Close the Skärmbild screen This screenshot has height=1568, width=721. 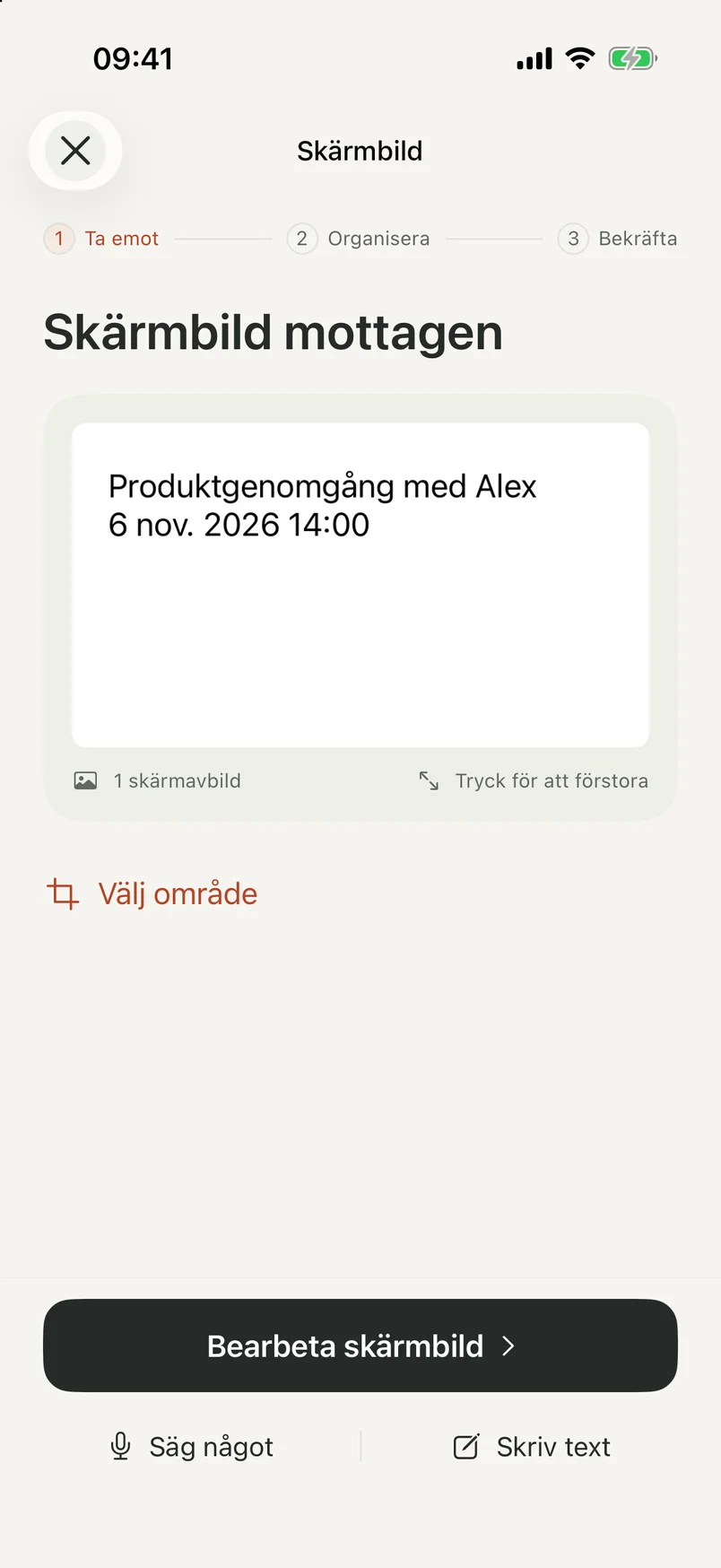point(75,151)
